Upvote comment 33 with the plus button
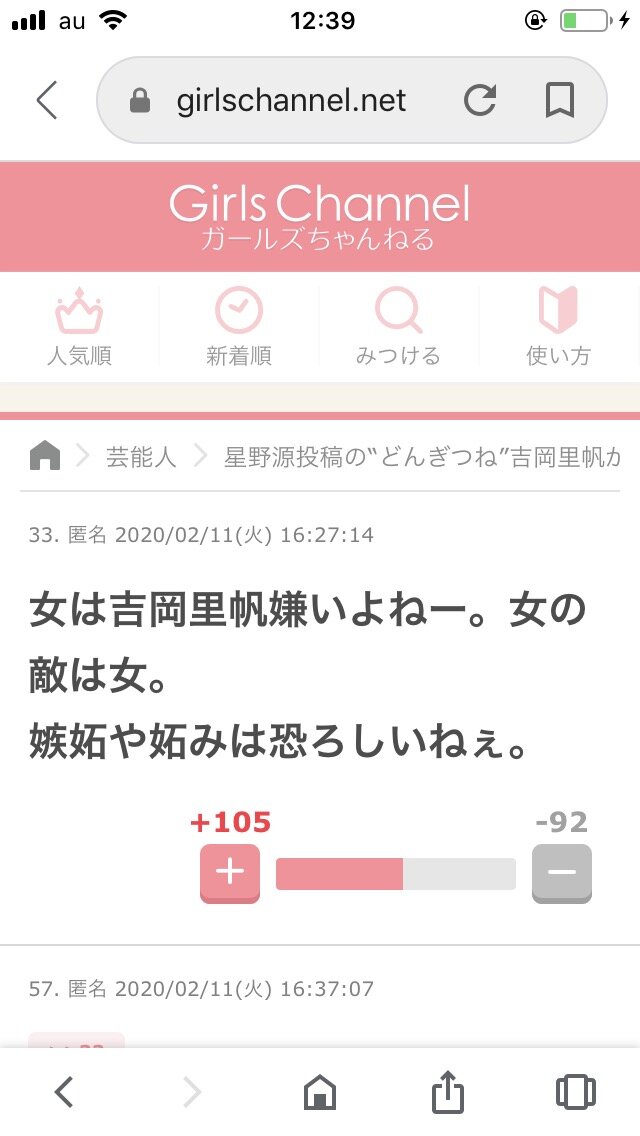The height and width of the screenshot is (1136, 640). [230, 874]
